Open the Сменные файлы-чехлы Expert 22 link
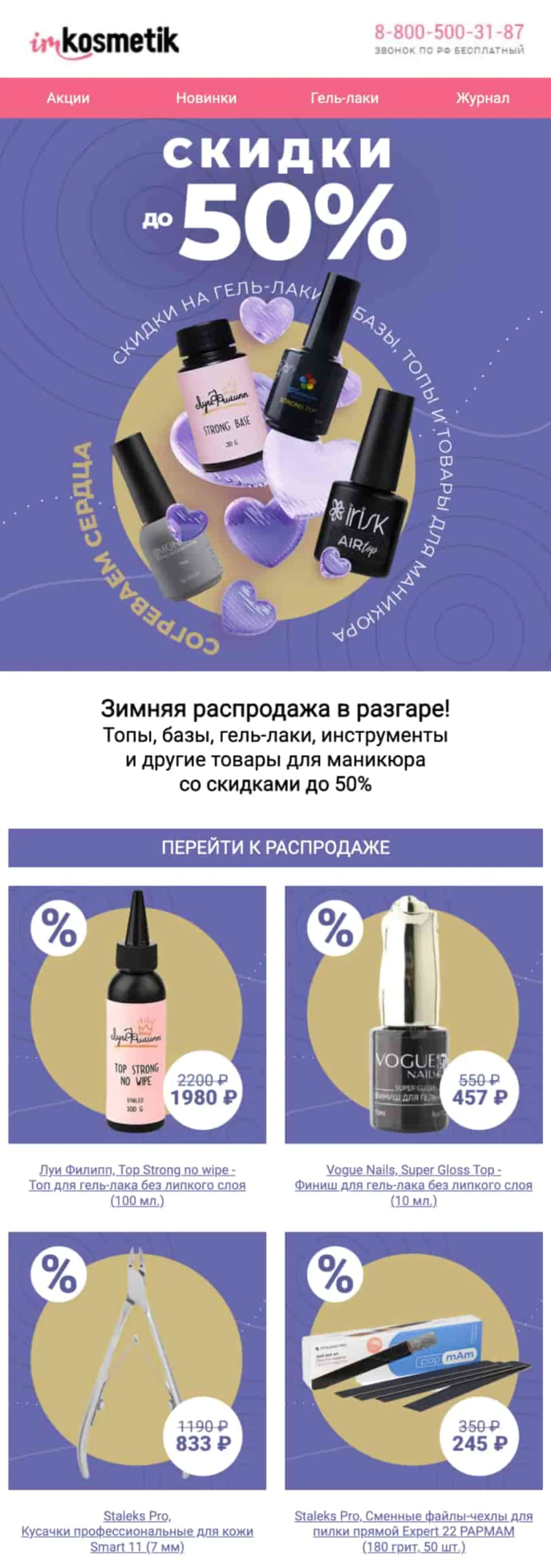This screenshot has width=551, height=1568. 413,1531
